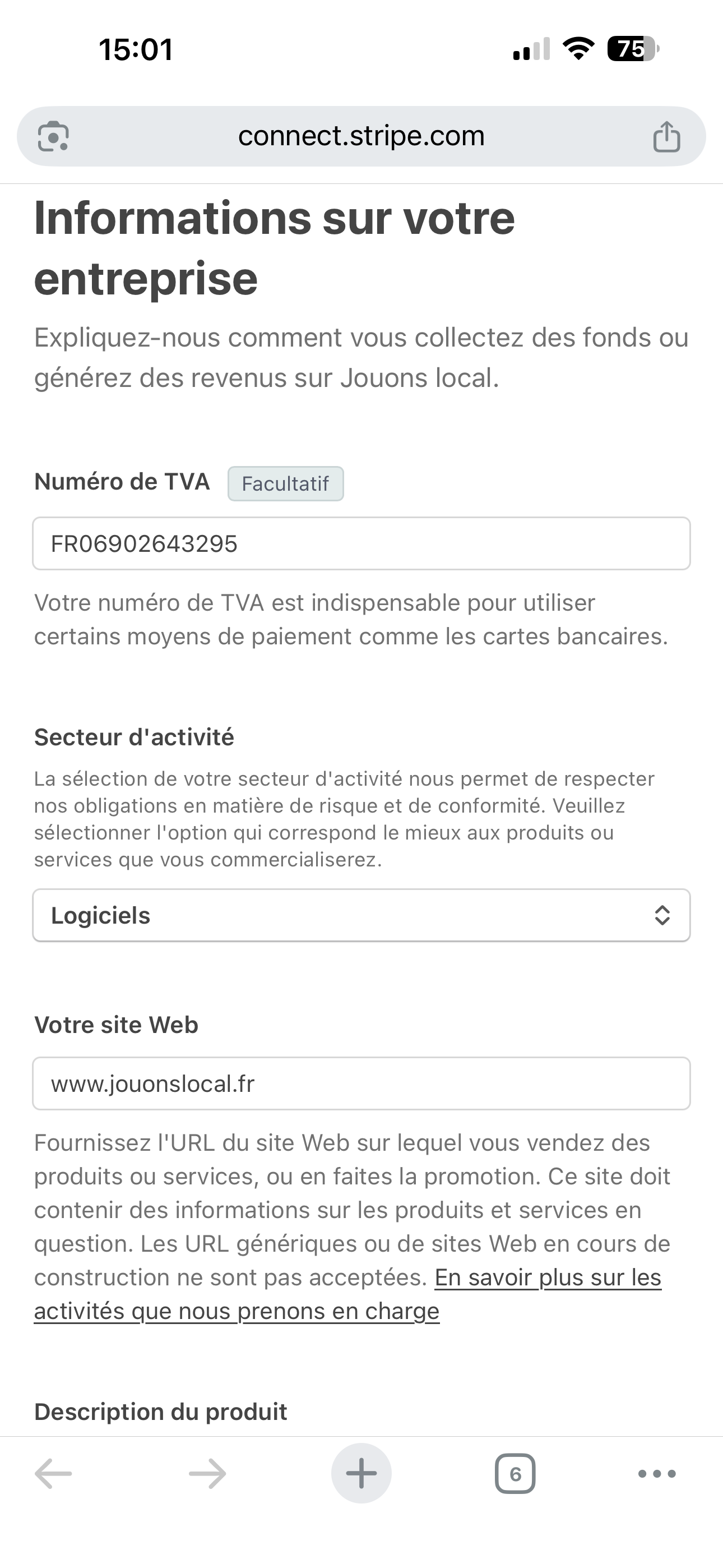Share this page via the share icon

pos(666,136)
